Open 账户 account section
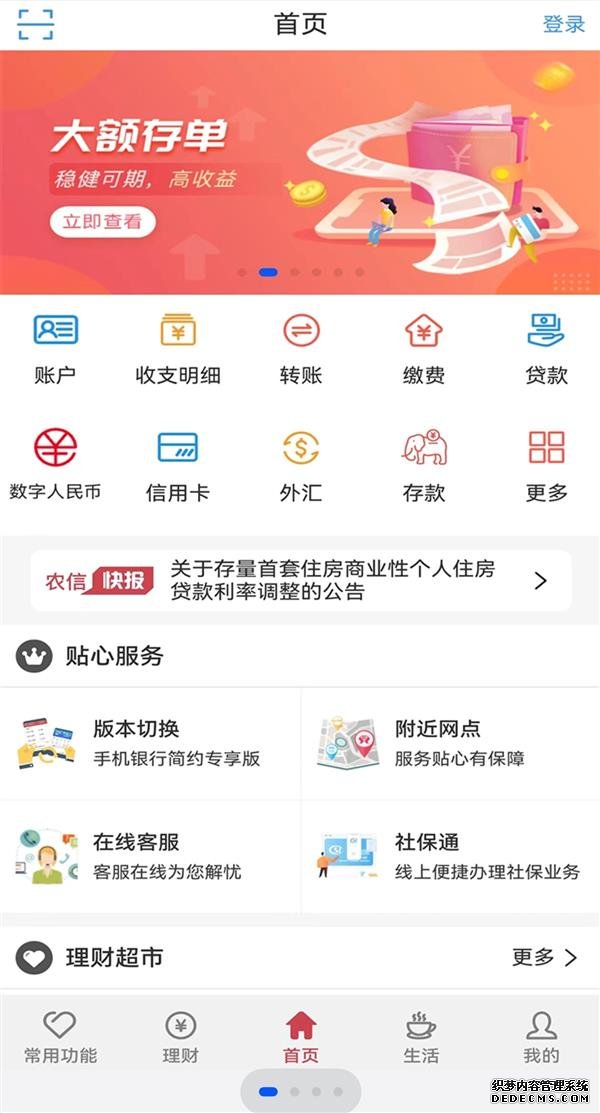 pos(55,348)
